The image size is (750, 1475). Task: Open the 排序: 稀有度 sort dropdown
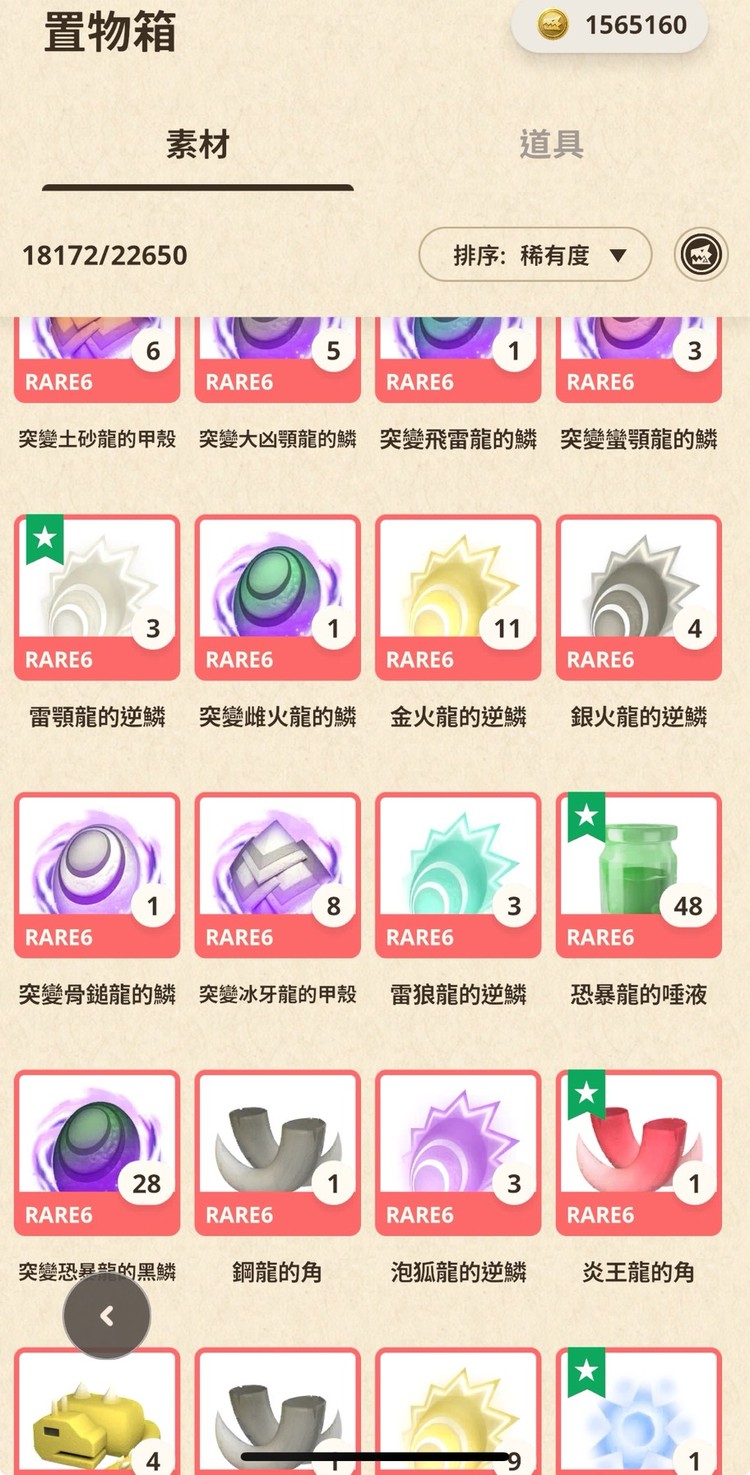coord(534,256)
